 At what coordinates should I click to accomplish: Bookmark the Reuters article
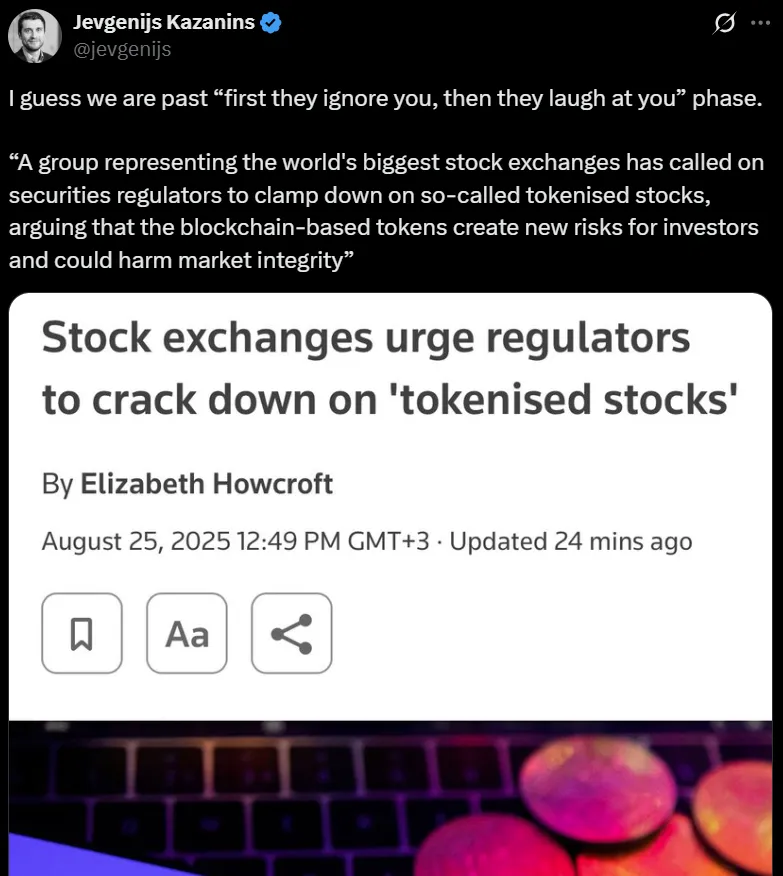[x=81, y=632]
